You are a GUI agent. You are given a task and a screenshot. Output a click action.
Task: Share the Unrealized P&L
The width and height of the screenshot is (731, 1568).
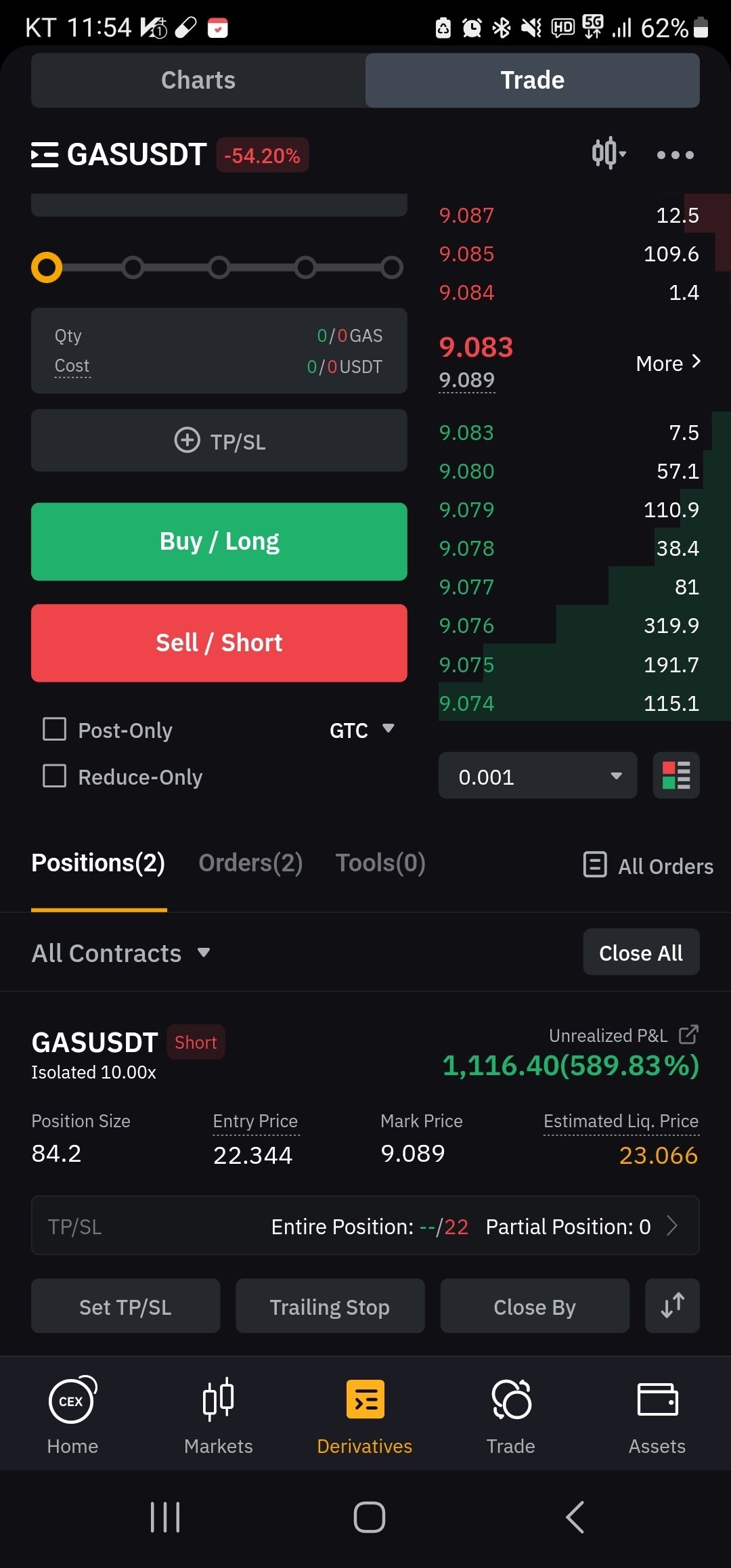click(x=688, y=1035)
